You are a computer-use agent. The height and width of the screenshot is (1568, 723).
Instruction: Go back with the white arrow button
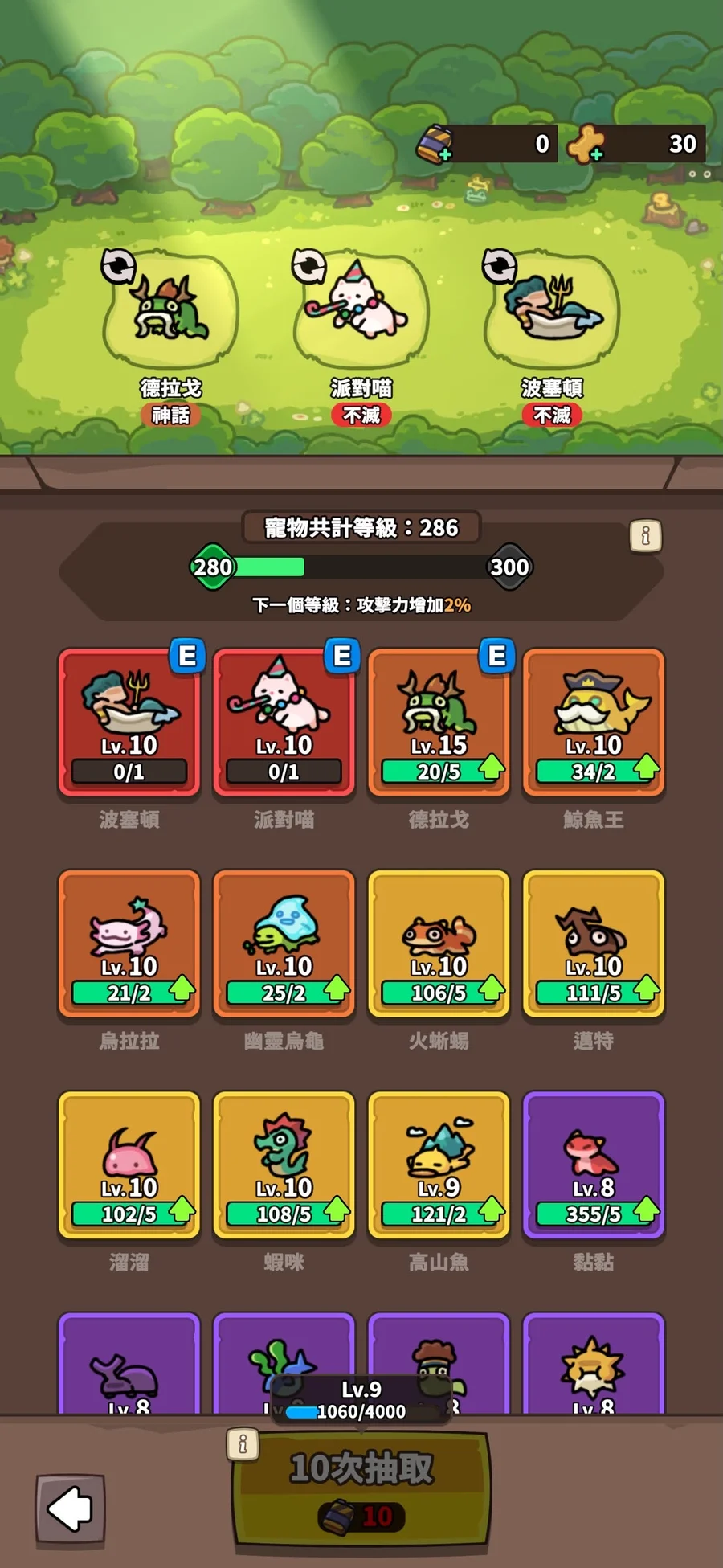point(71,1509)
